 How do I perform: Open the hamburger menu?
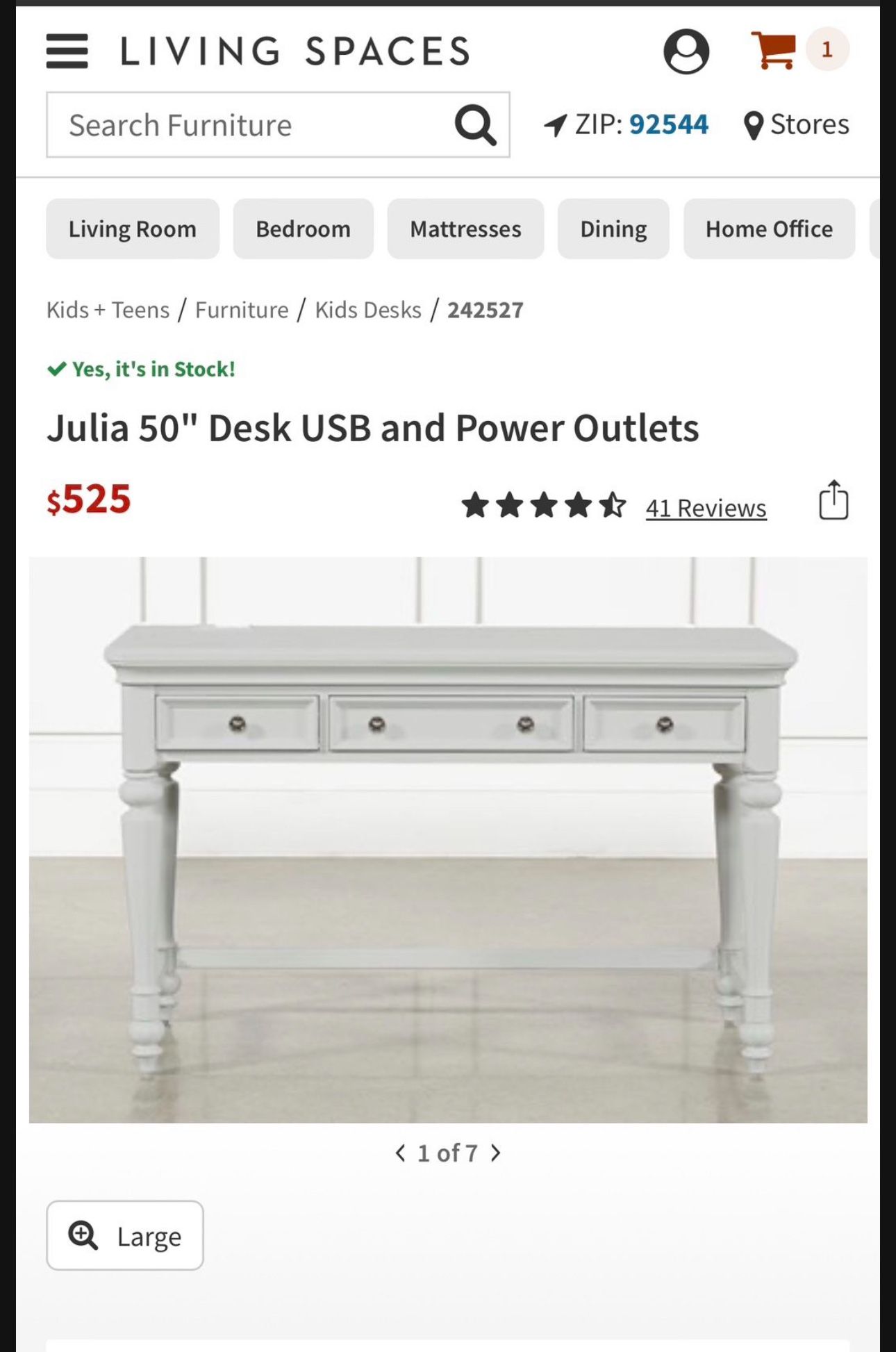click(x=67, y=51)
